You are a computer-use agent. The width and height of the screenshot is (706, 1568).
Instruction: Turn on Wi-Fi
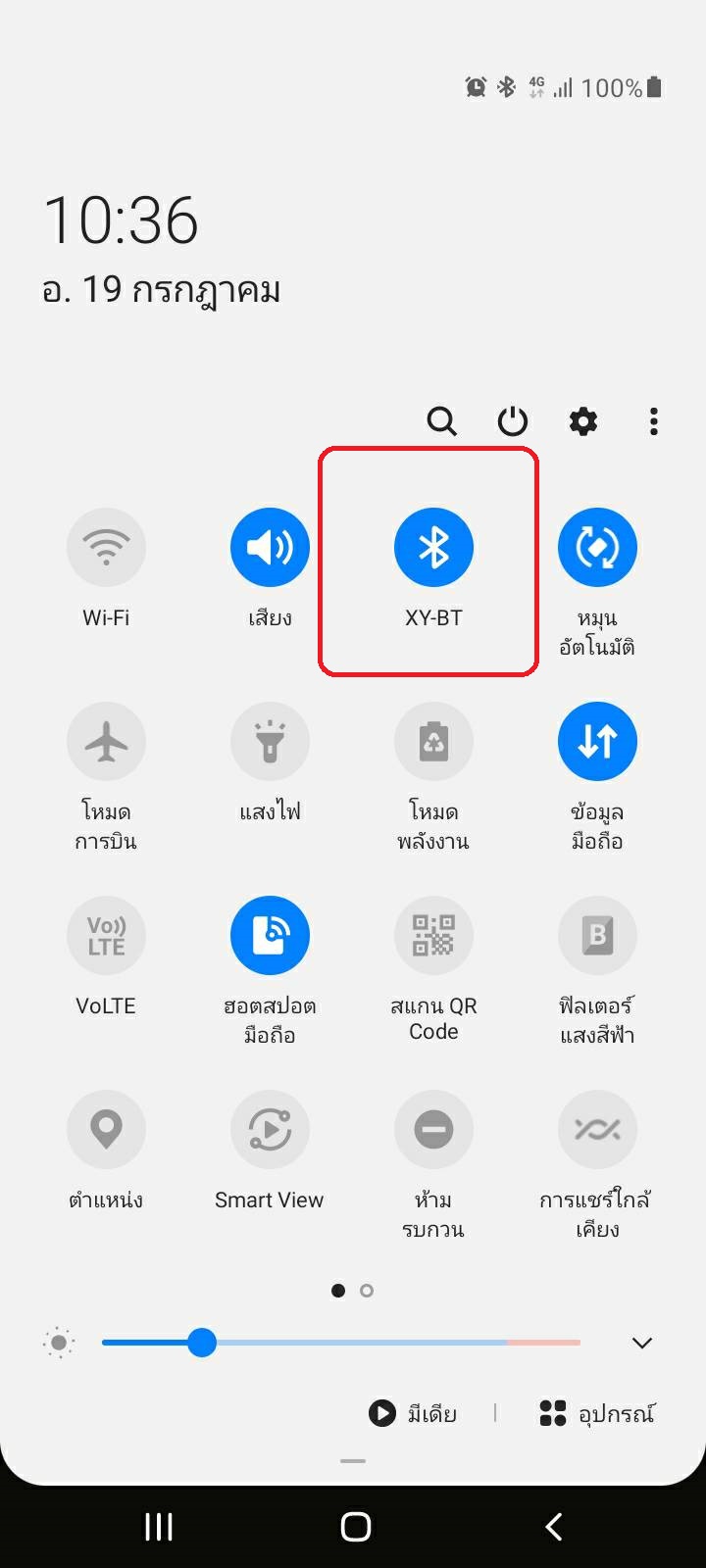(106, 547)
